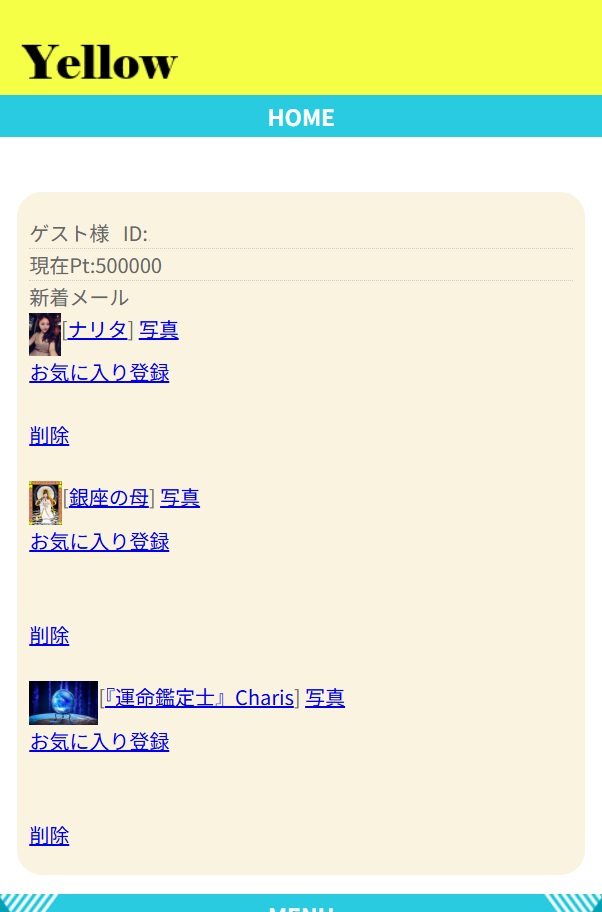Add ナリタ via お気に入り登録
This screenshot has width=602, height=912.
pos(99,373)
